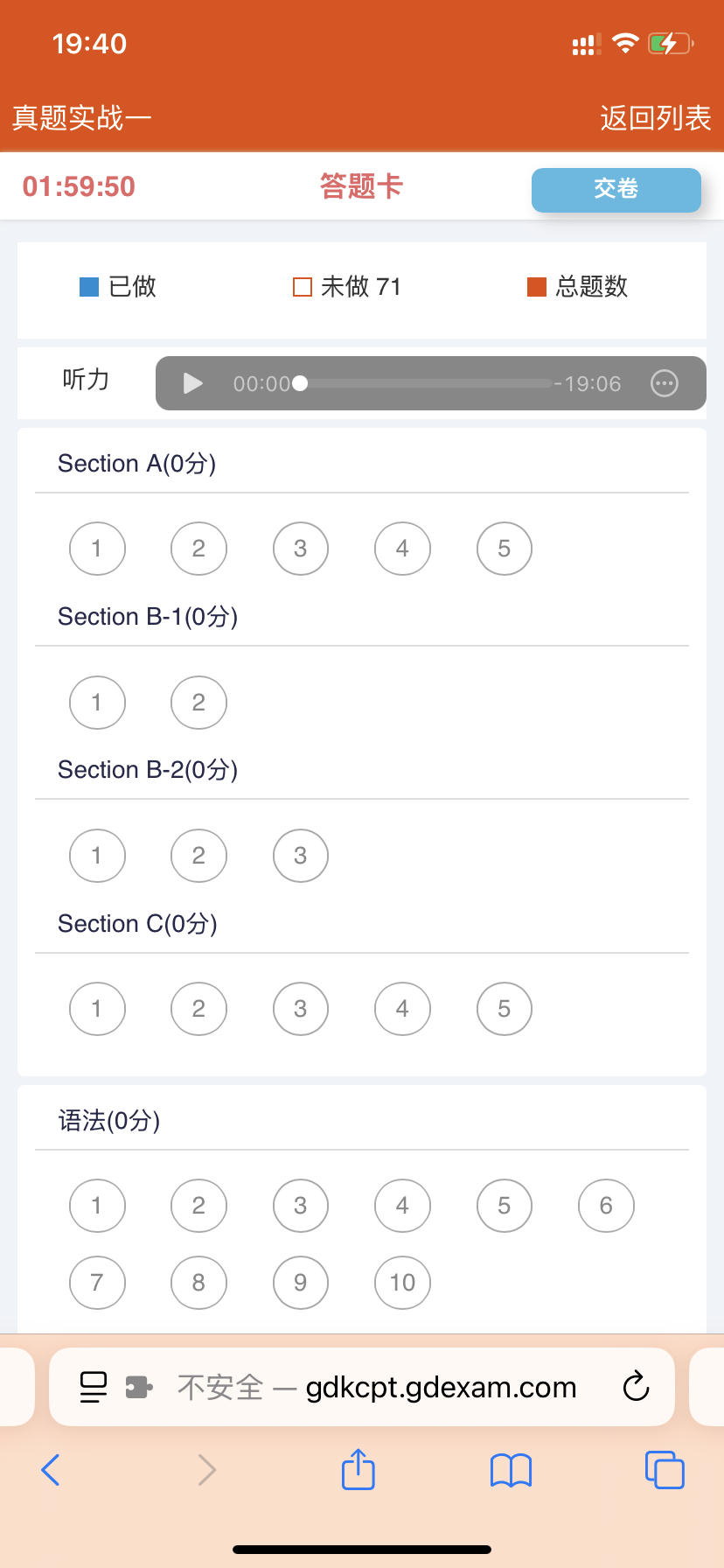The image size is (724, 1568).
Task: Reload the page in Safari
Action: [636, 1387]
